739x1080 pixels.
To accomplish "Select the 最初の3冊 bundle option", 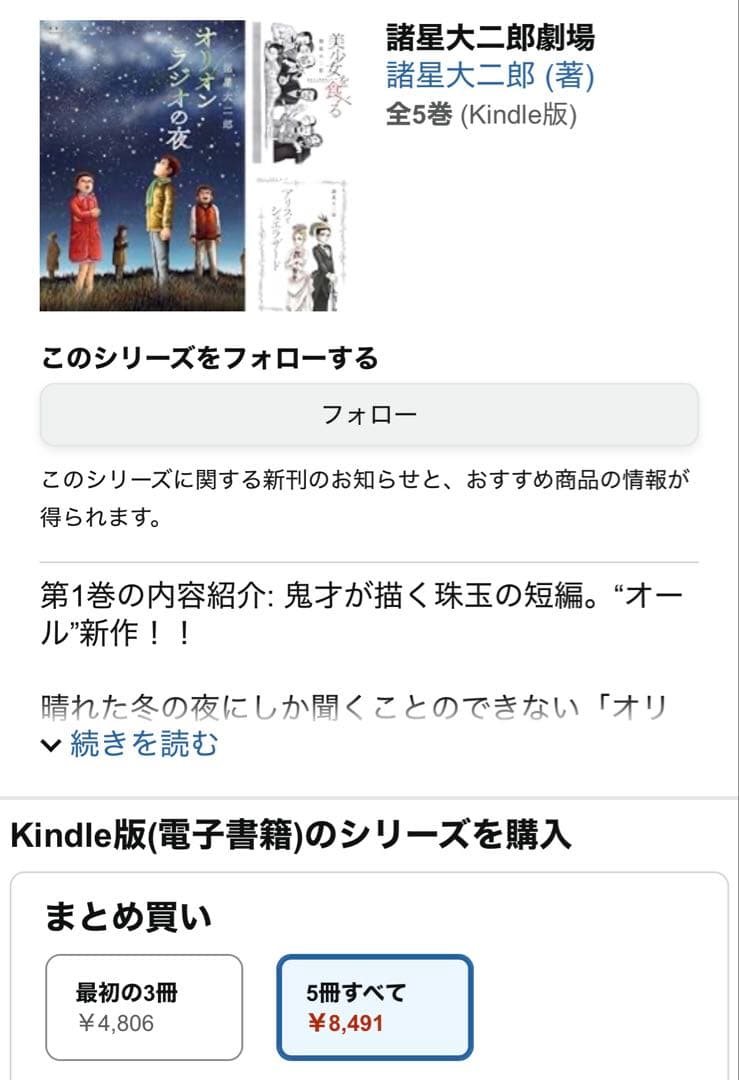I will tap(144, 1007).
